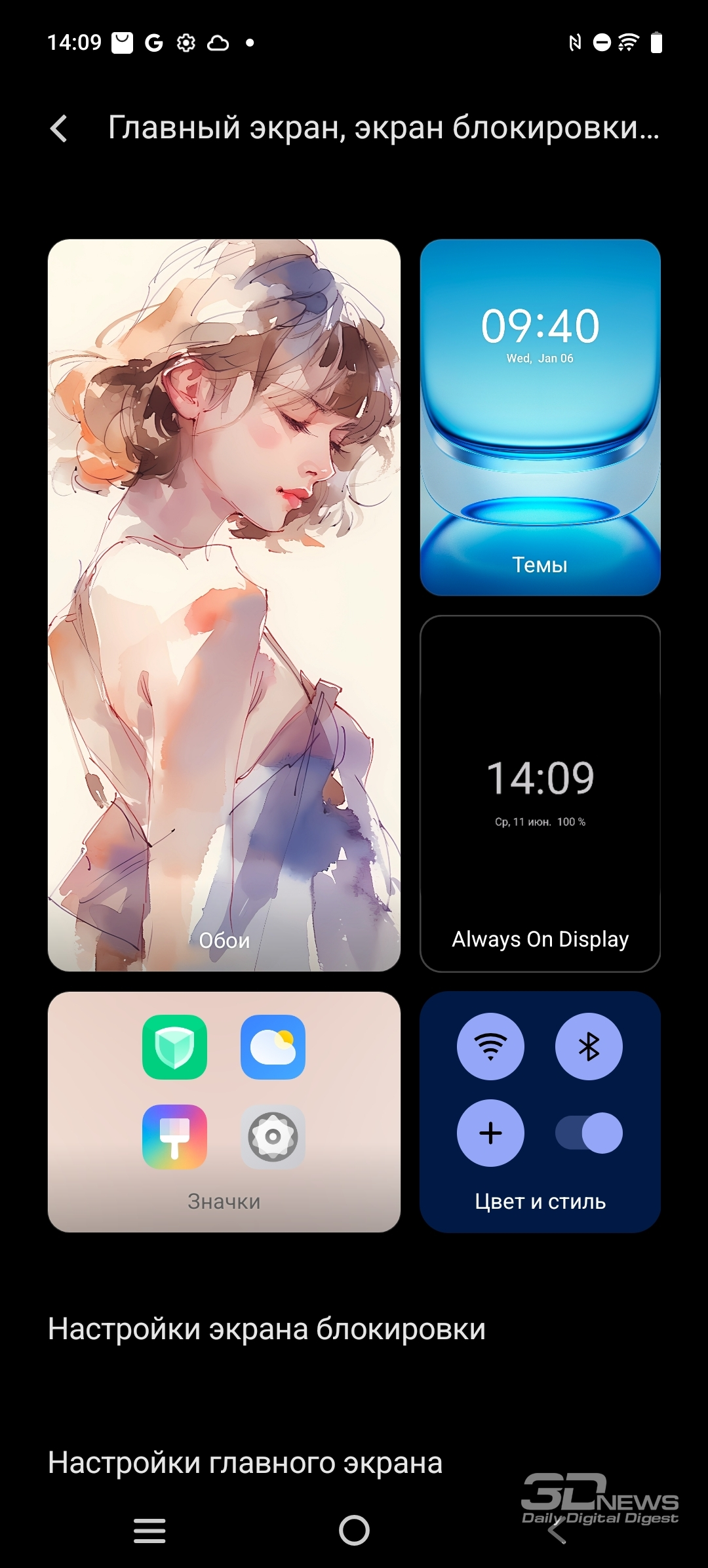Open recent apps from the navigation bar

click(149, 1531)
